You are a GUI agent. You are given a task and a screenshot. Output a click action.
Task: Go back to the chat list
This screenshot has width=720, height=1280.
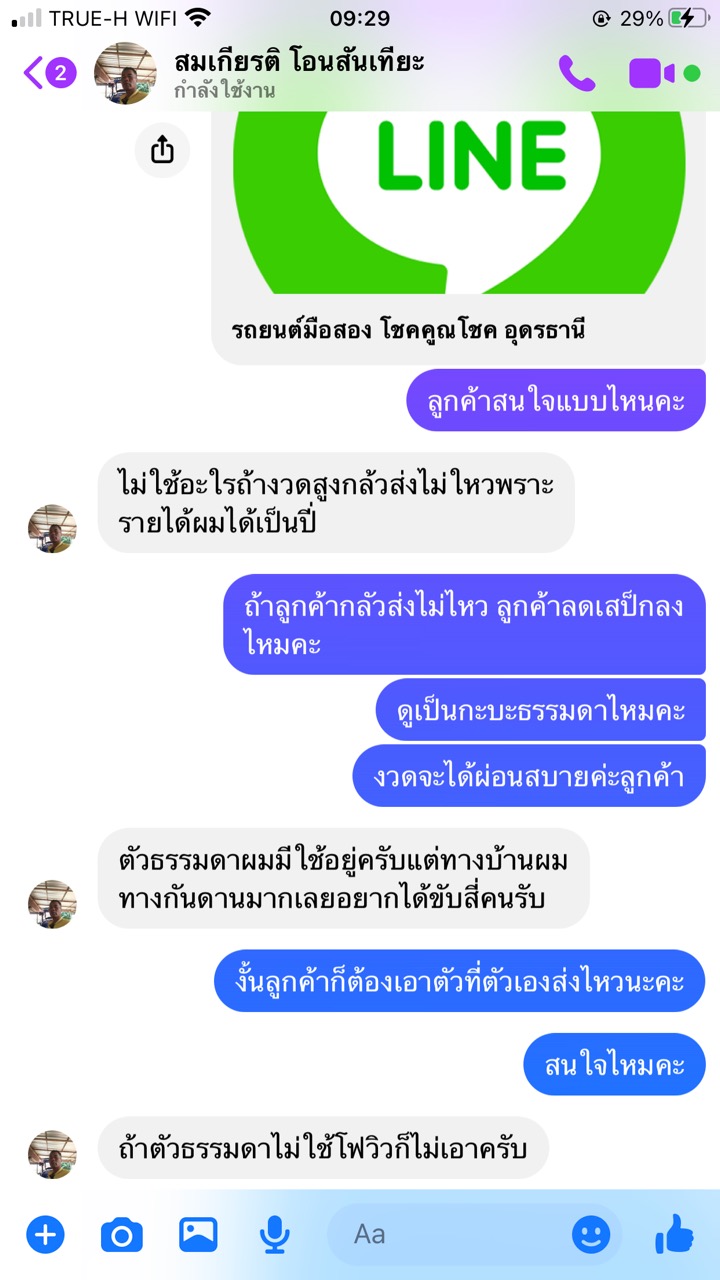tap(48, 73)
